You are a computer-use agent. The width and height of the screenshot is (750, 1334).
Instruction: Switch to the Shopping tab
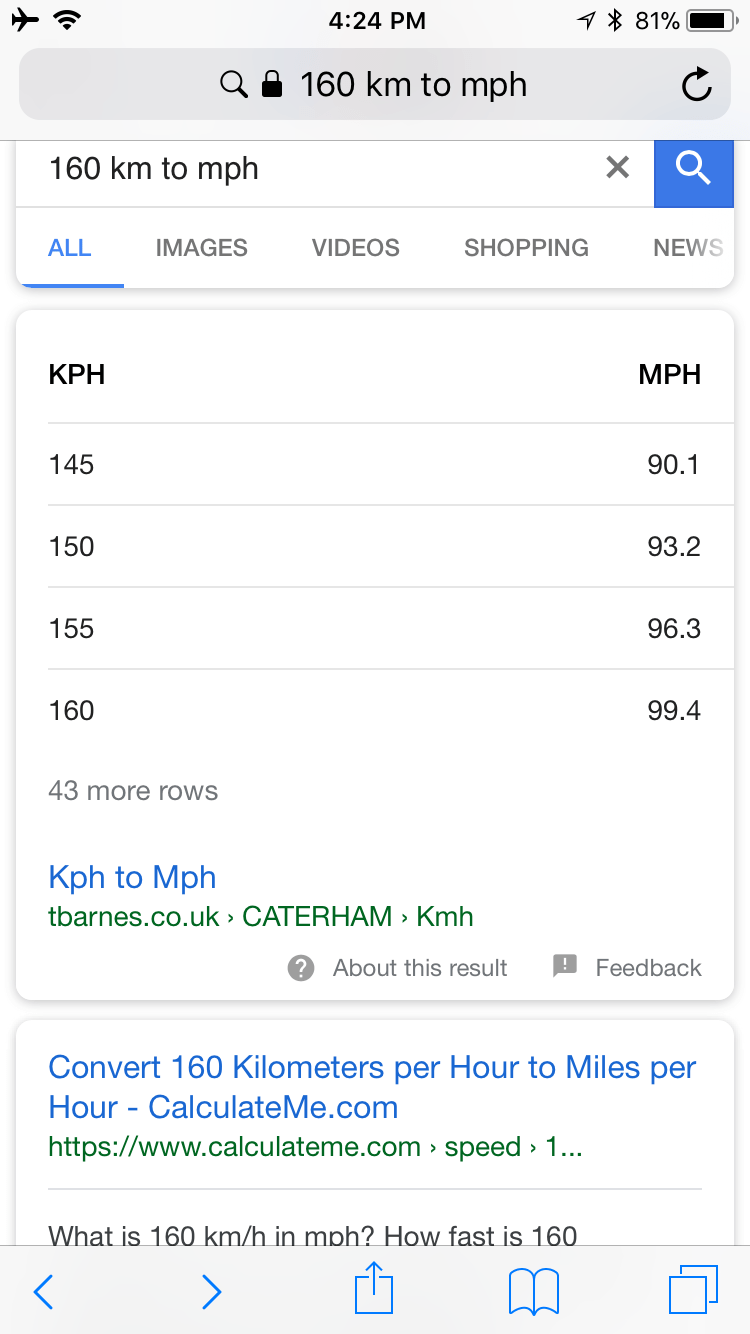[526, 248]
